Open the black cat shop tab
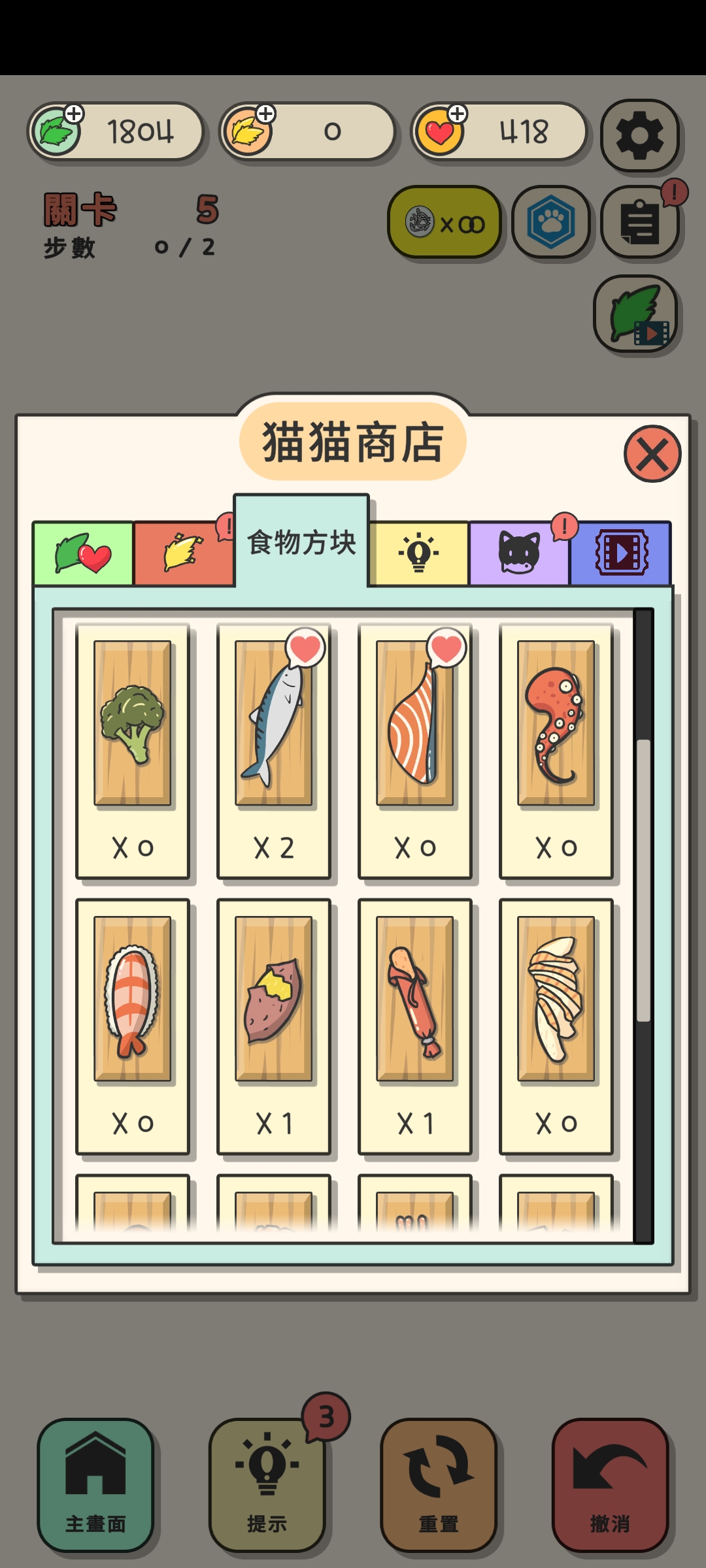Screen dimensions: 706x1568 tap(520, 552)
